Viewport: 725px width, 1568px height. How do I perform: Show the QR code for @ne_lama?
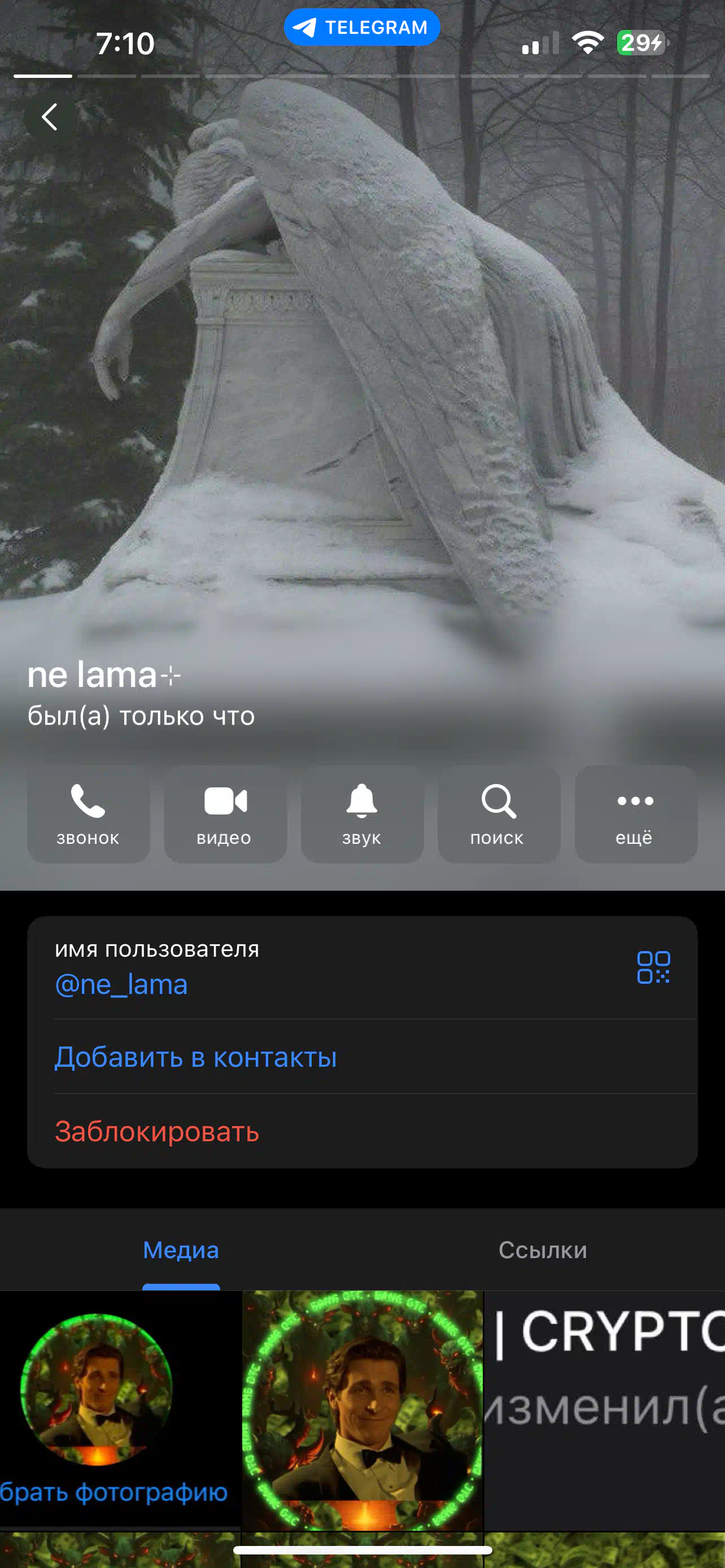point(653,967)
